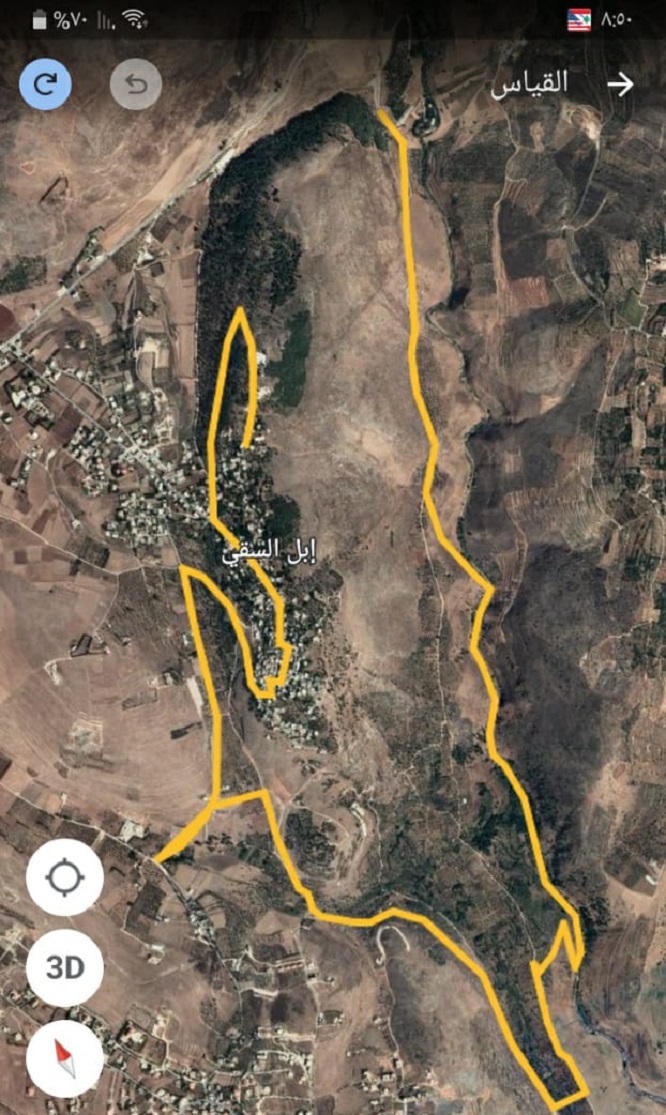Screen dimensions: 666x1115
Task: Tap the greyed-out redo arrow
Action: pos(135,84)
